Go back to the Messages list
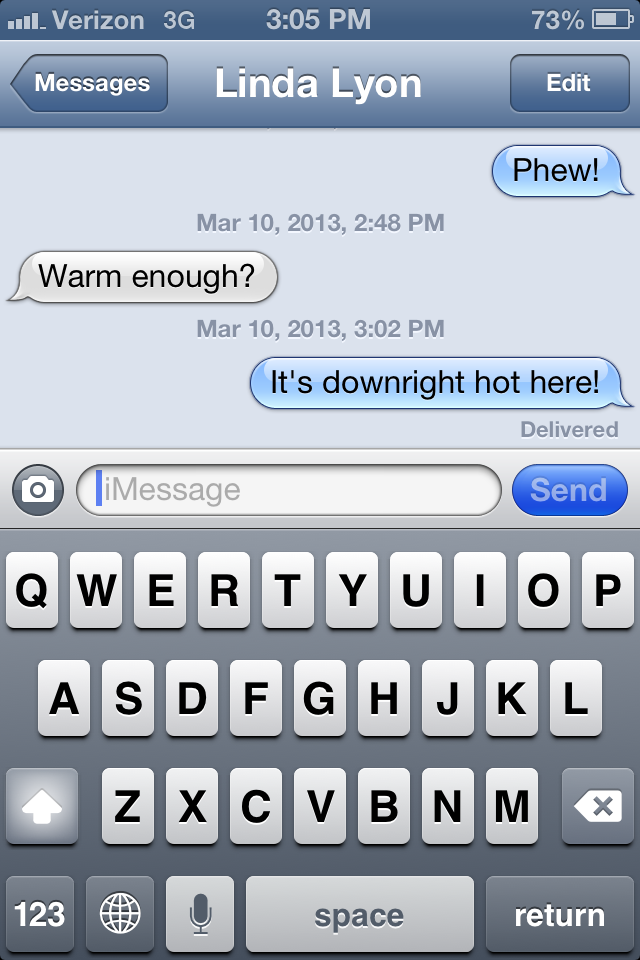The image size is (640, 960). point(90,84)
